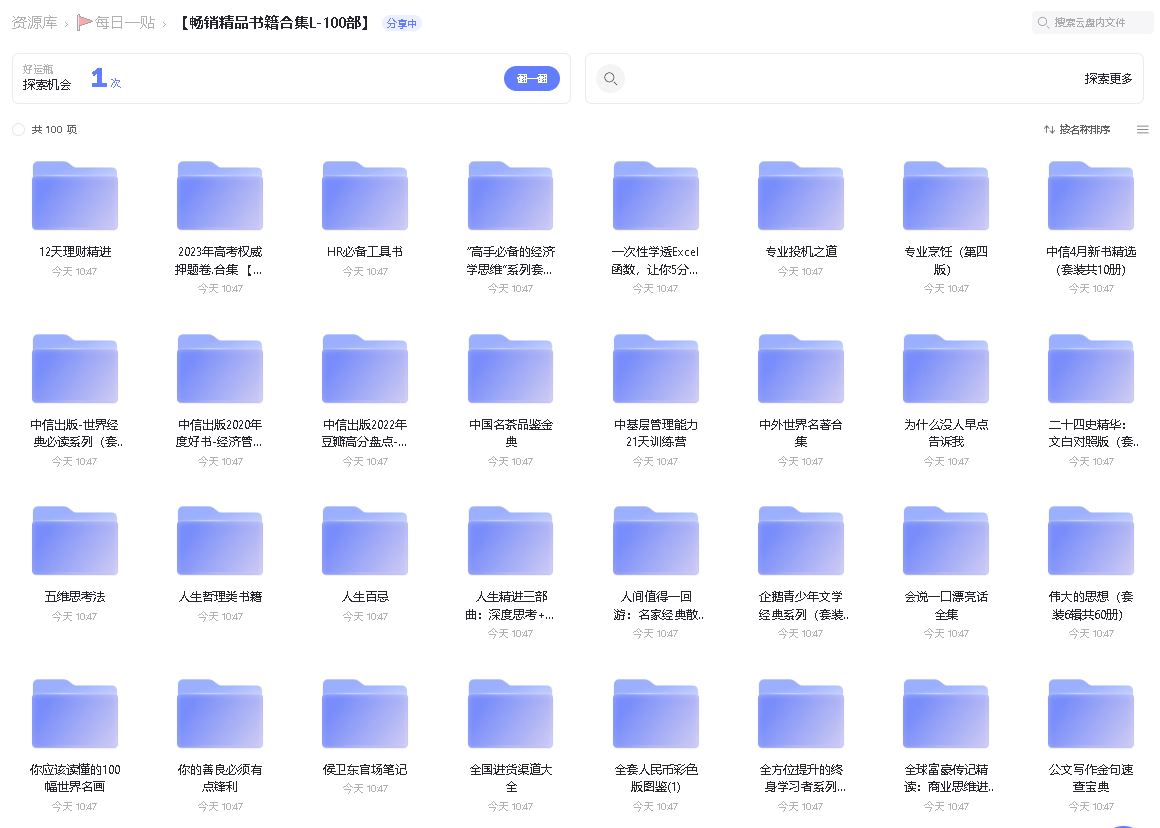Open the 五维思考法 folder

[75, 541]
